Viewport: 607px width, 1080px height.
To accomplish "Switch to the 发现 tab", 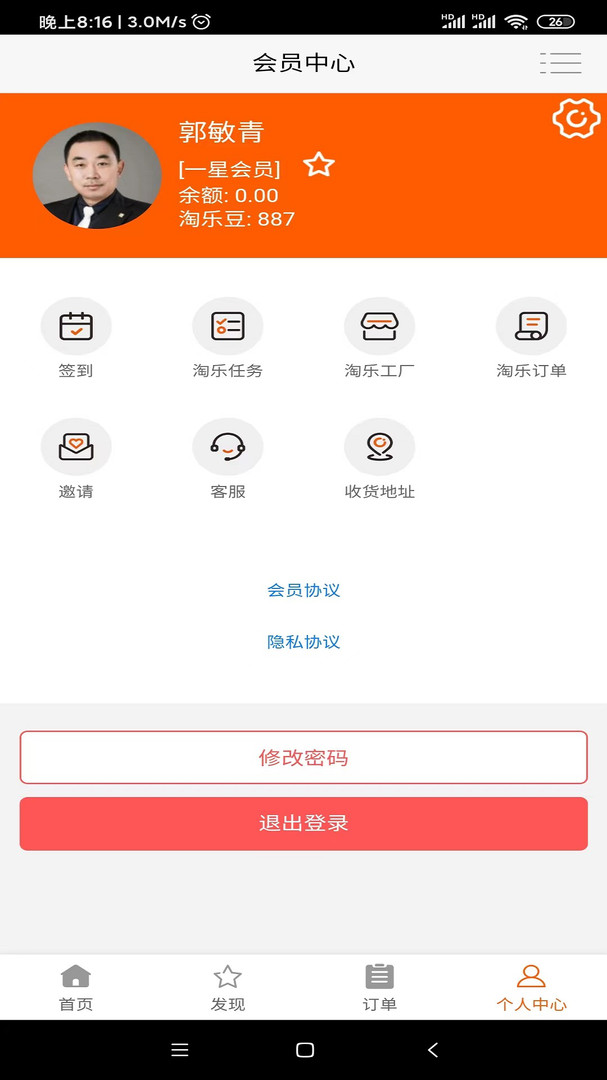I will tap(228, 987).
